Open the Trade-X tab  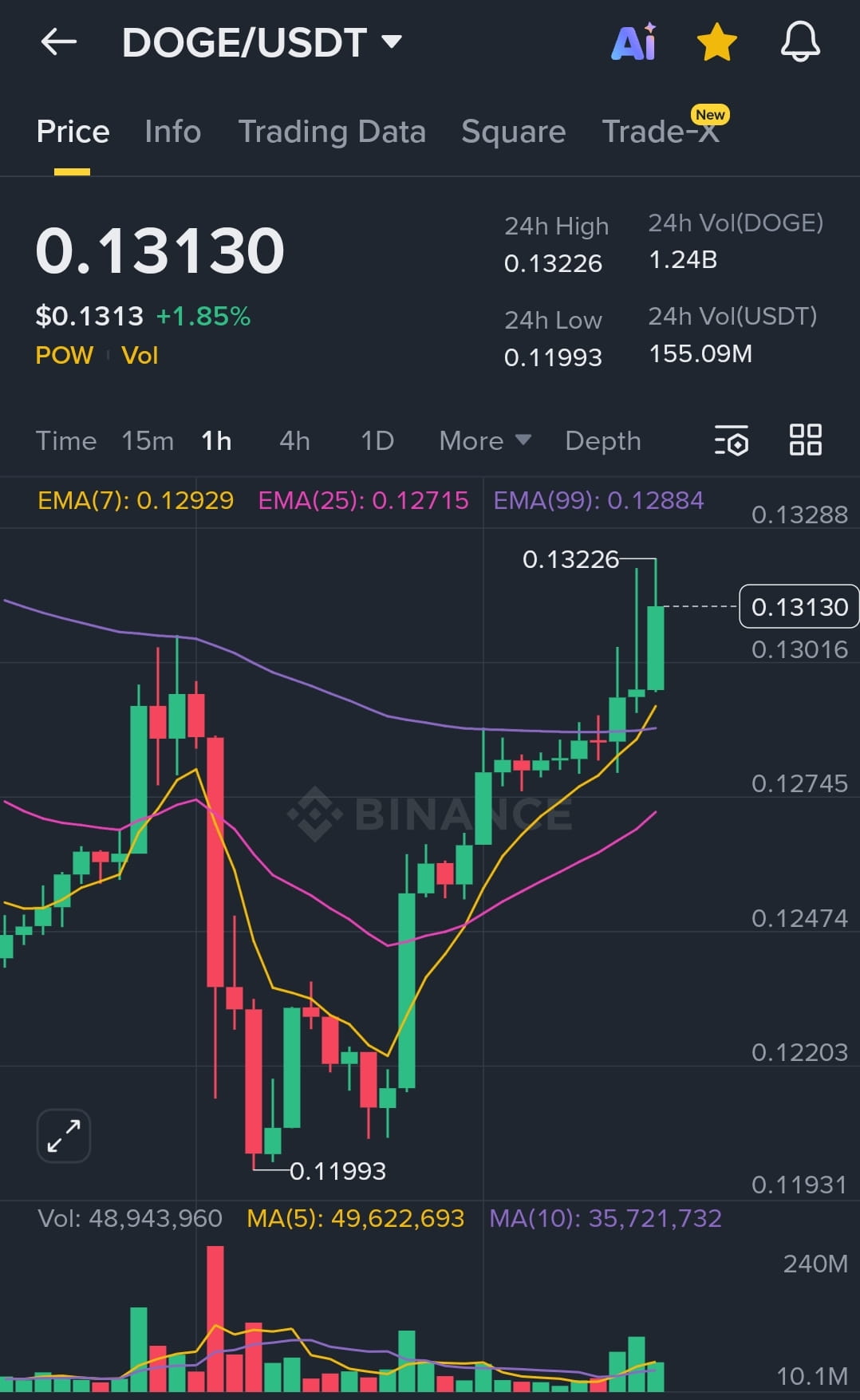click(661, 132)
